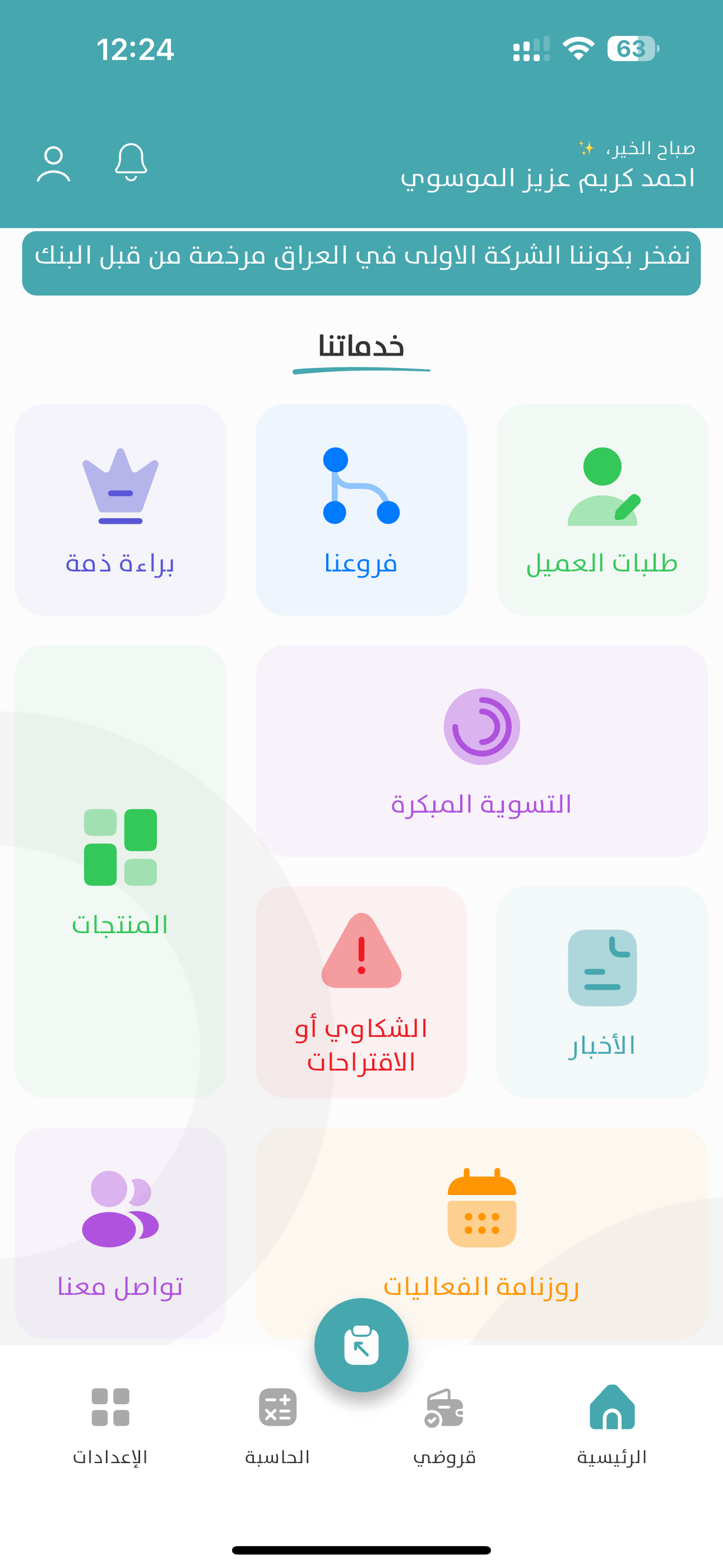The height and width of the screenshot is (1568, 723).
Task: Tap the floating clipboard action button
Action: (x=361, y=1345)
